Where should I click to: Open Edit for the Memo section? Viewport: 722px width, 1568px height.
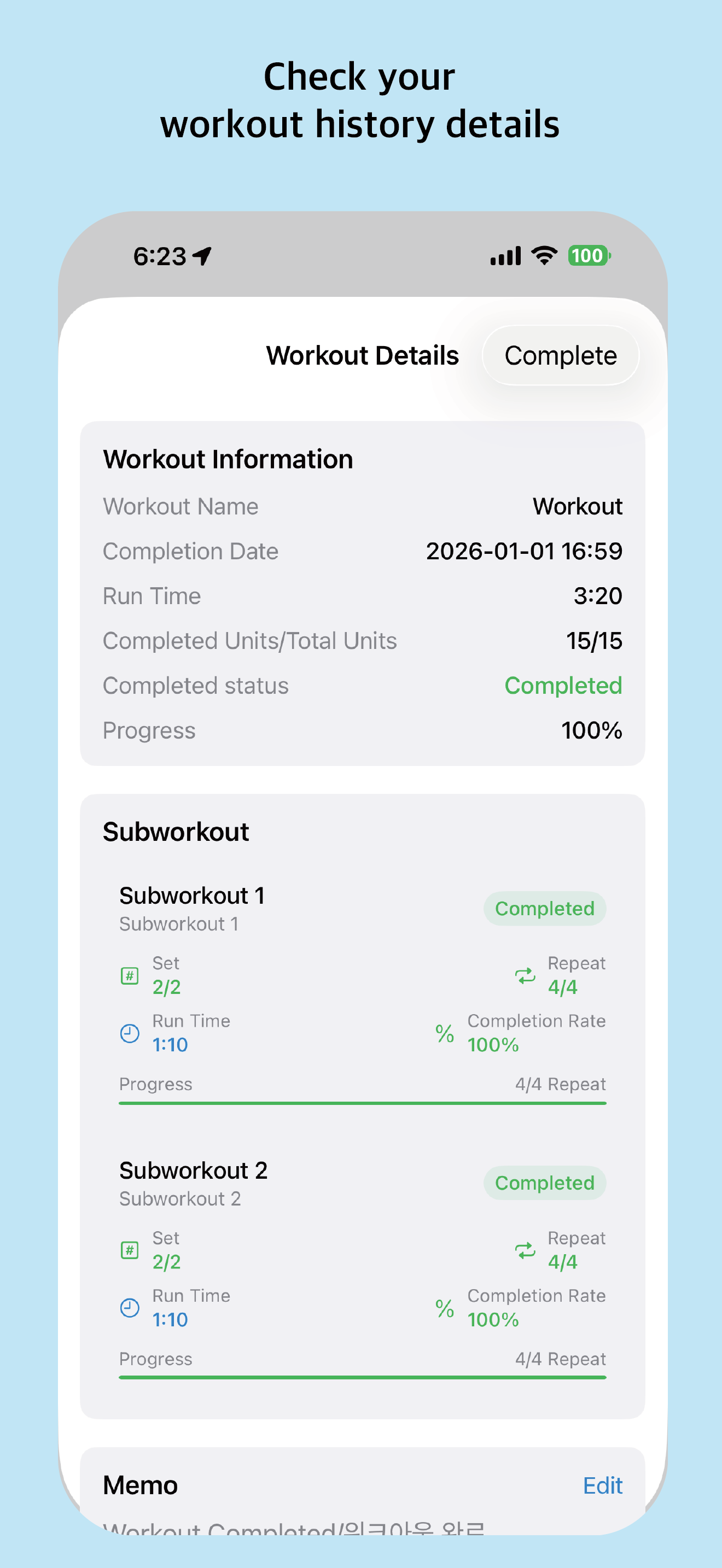point(603,1485)
